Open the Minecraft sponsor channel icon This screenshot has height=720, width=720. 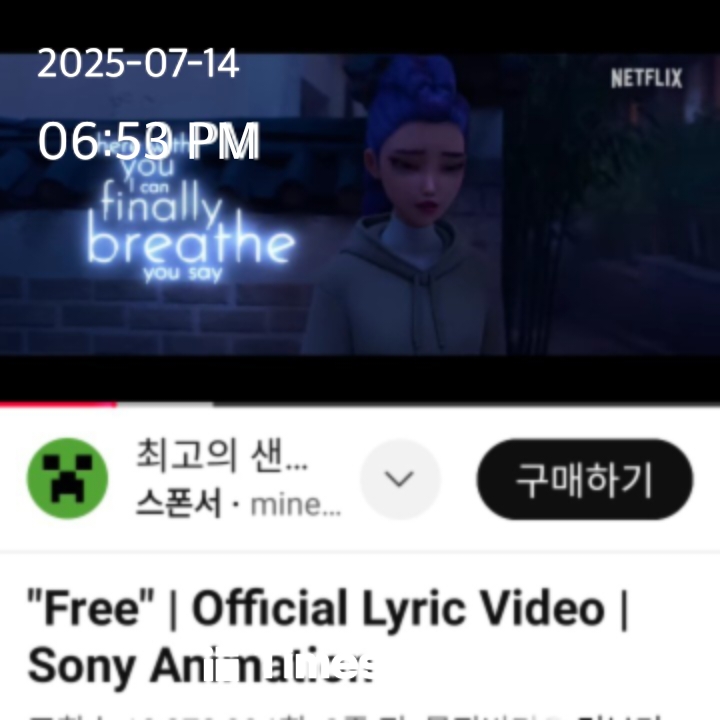pos(67,479)
